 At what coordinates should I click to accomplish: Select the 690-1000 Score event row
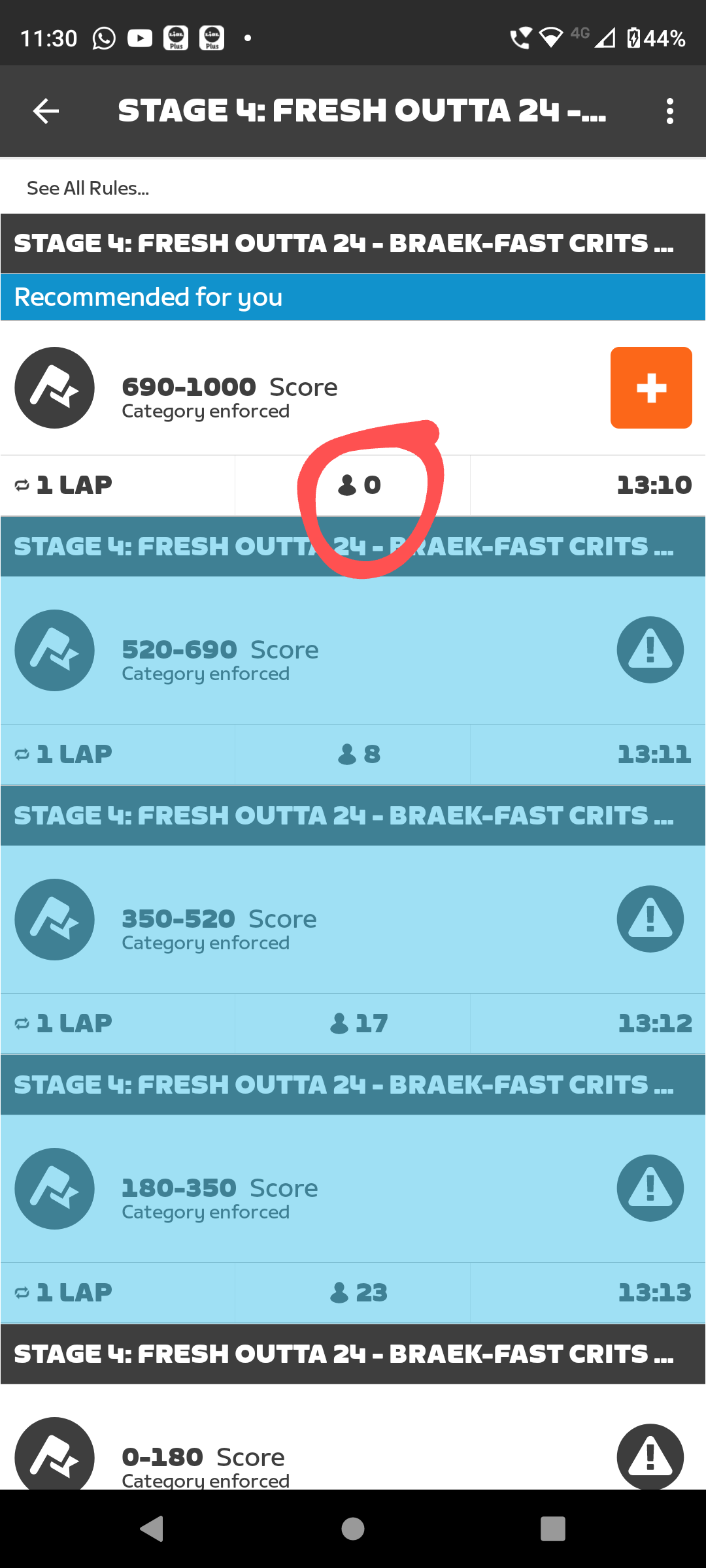pyautogui.click(x=353, y=387)
